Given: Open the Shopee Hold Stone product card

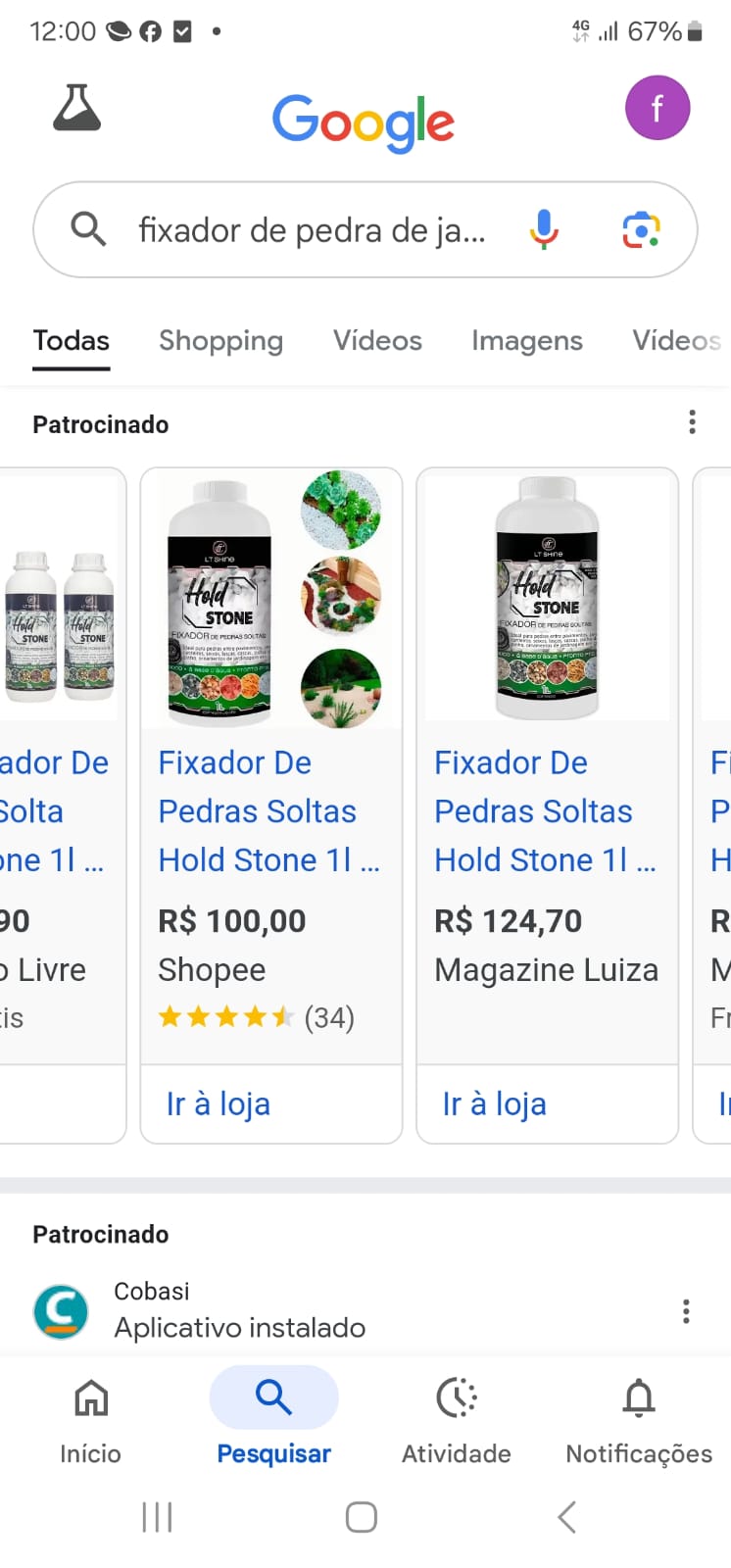Looking at the screenshot, I should pyautogui.click(x=270, y=764).
